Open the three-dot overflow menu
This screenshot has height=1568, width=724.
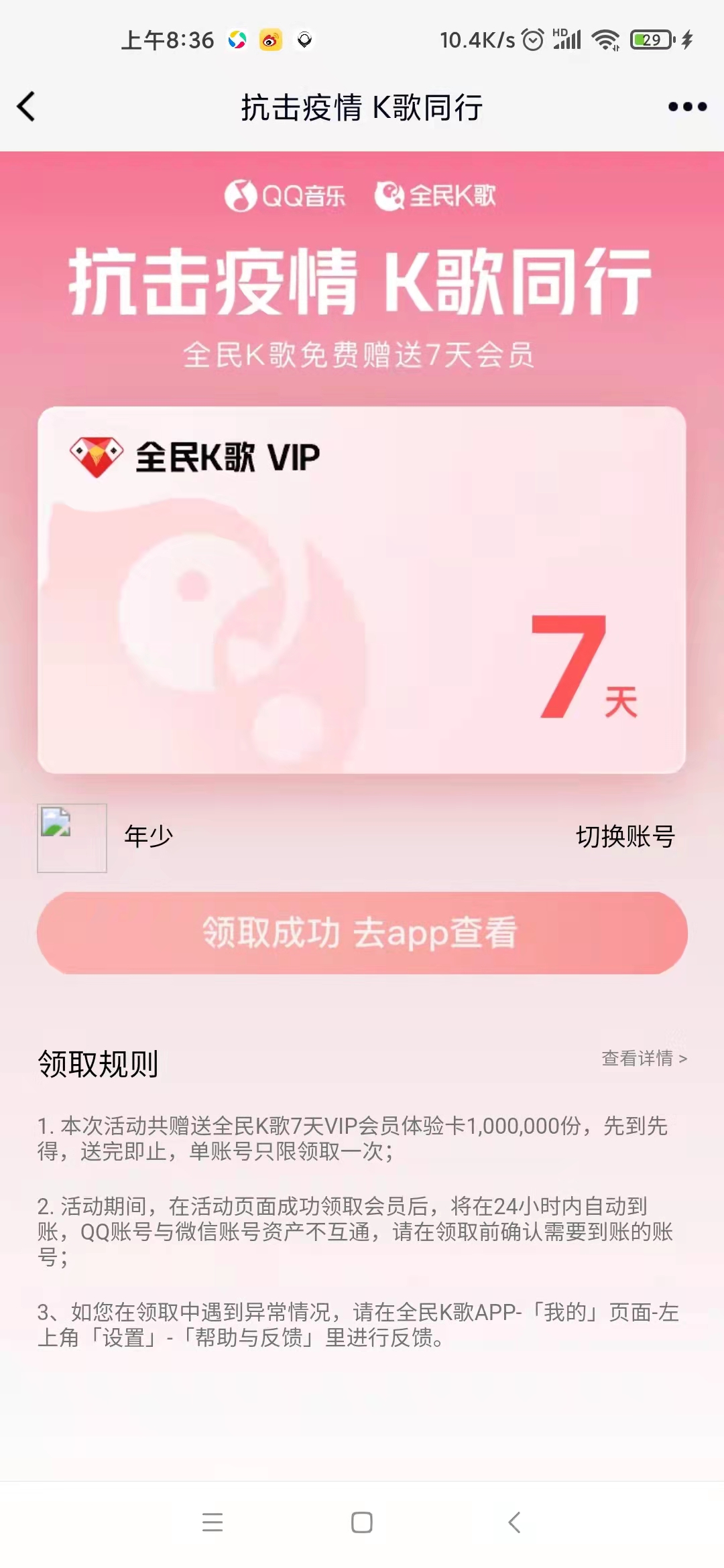point(687,107)
